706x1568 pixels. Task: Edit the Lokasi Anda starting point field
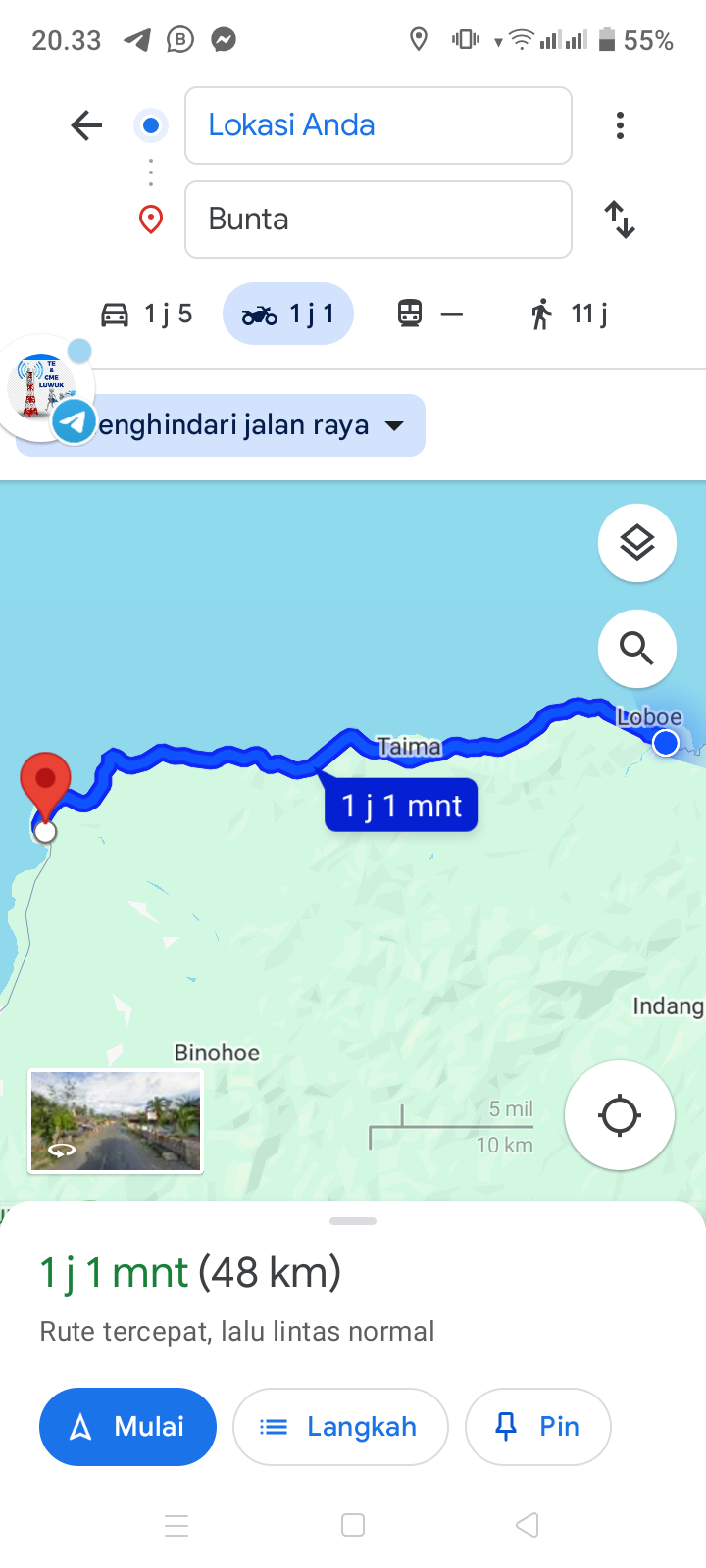378,125
